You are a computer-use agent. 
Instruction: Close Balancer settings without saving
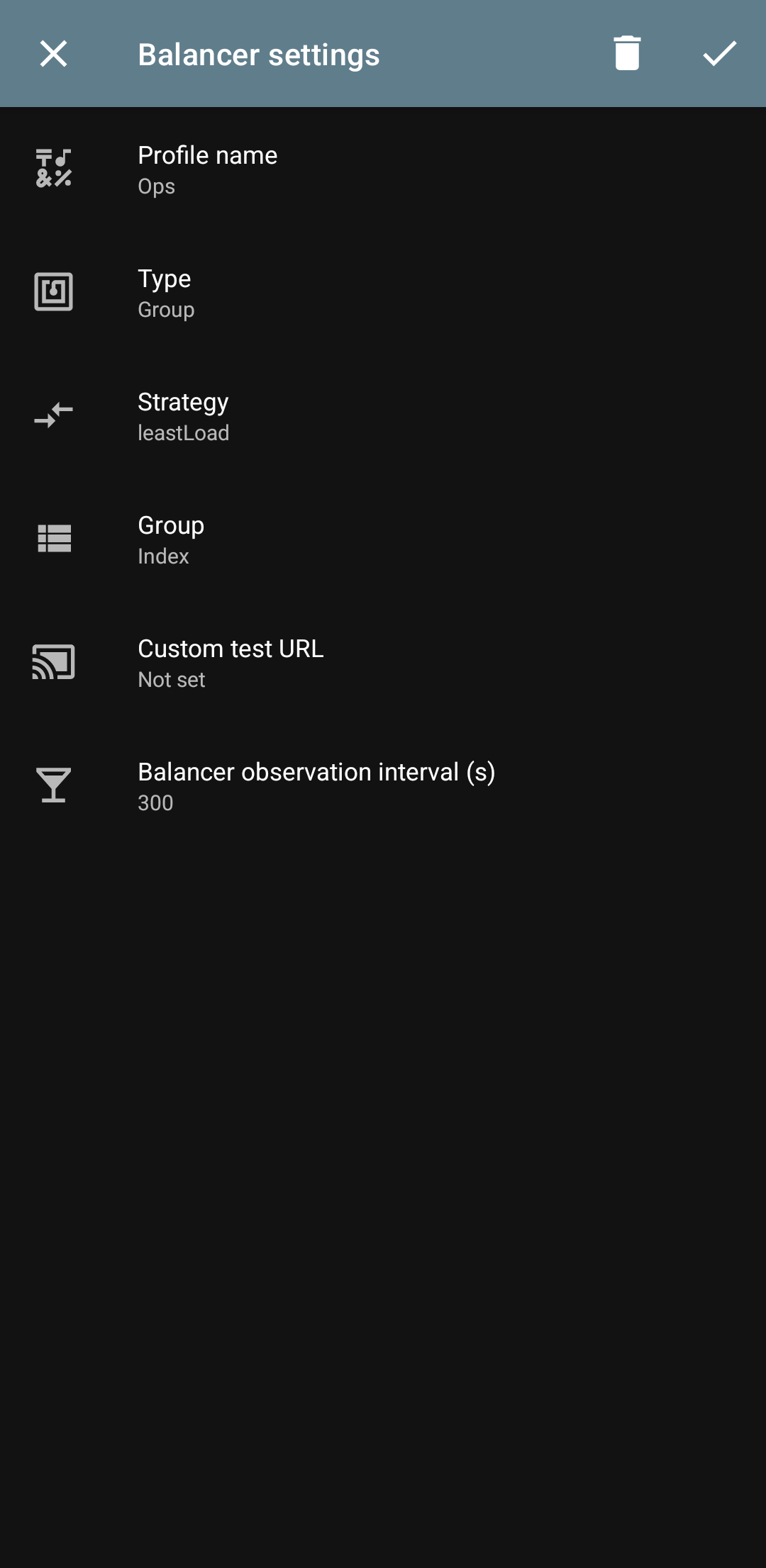tap(53, 54)
